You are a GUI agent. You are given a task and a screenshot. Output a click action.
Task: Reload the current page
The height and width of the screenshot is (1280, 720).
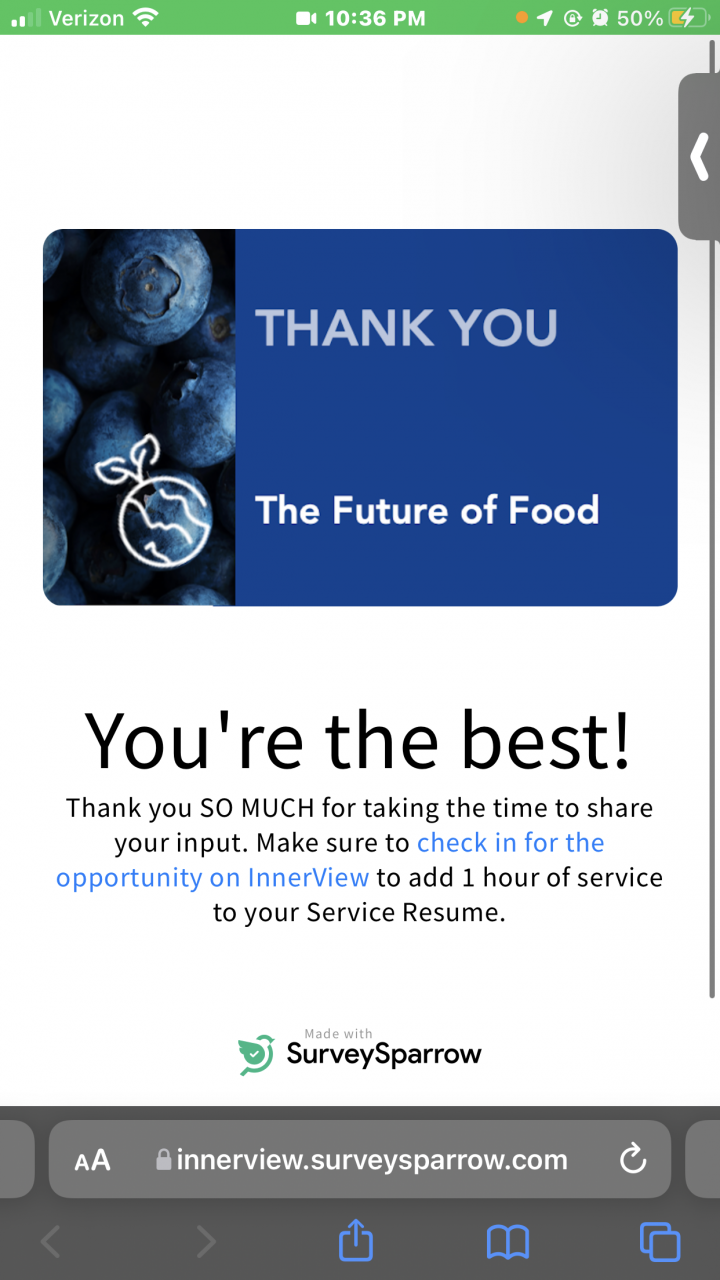[x=633, y=1160]
